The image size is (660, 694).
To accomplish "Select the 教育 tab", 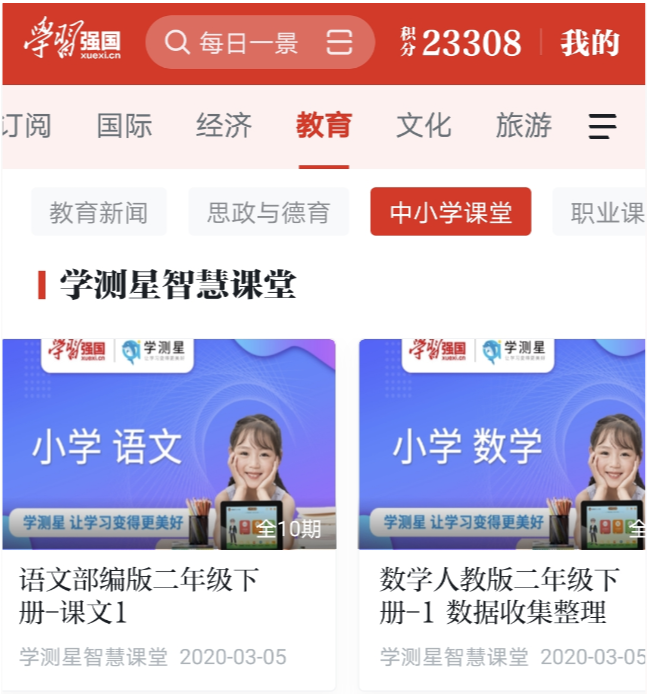I will tap(324, 126).
